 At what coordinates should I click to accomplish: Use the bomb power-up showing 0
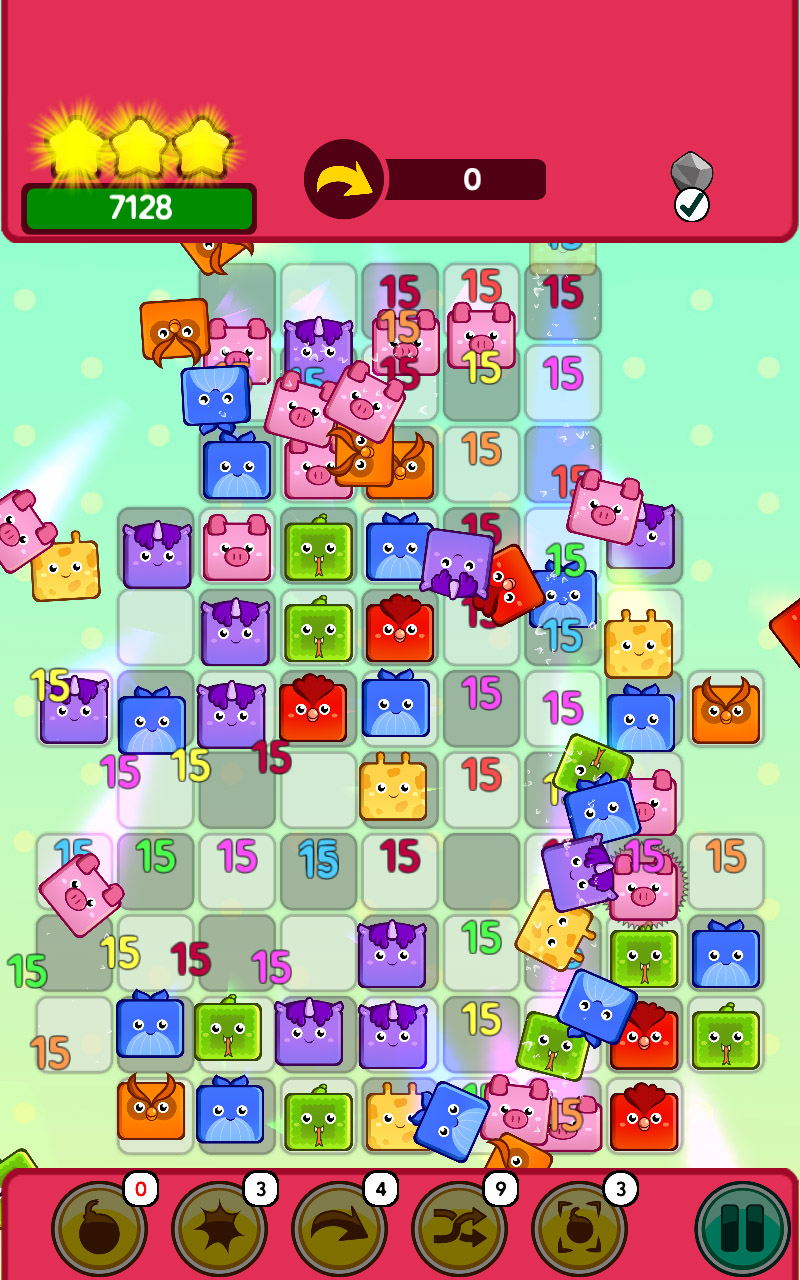[99, 1229]
